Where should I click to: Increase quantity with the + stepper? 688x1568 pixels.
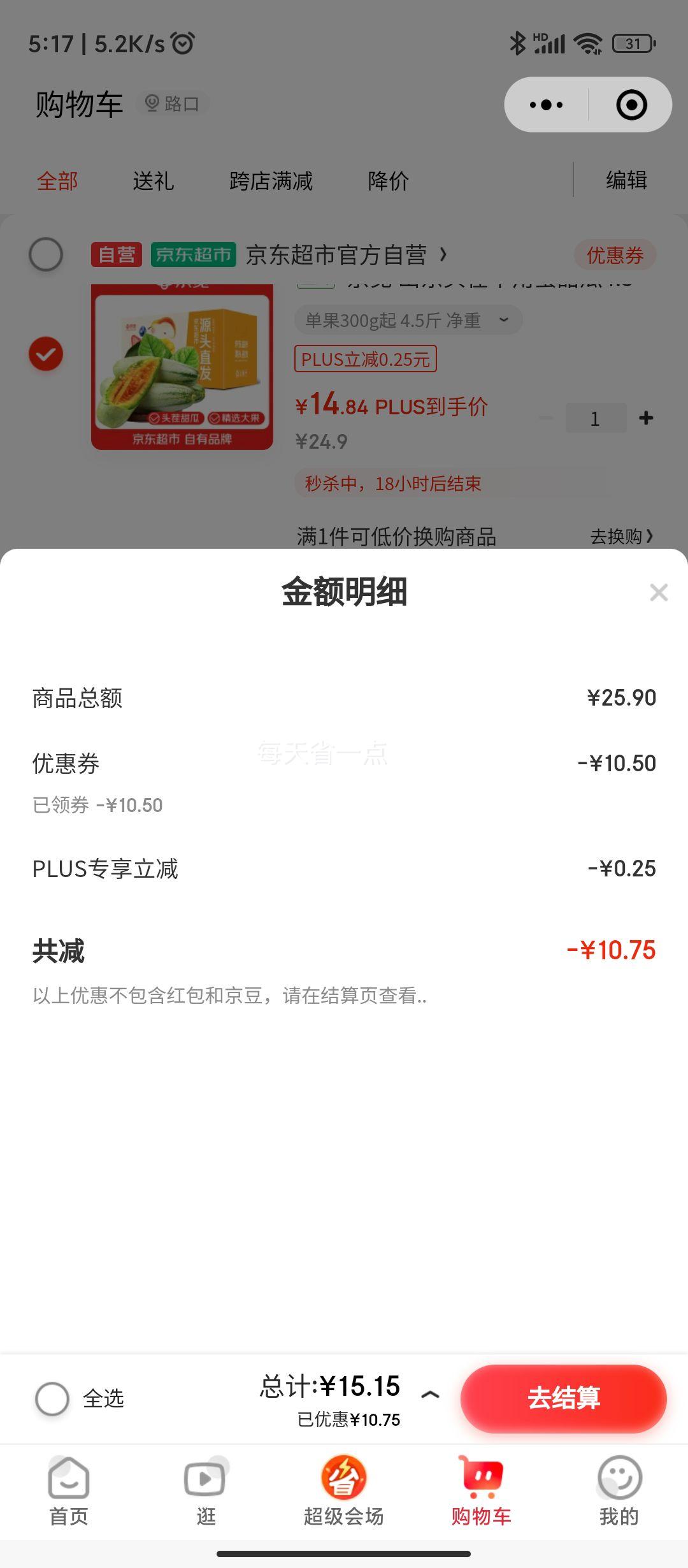pos(645,417)
